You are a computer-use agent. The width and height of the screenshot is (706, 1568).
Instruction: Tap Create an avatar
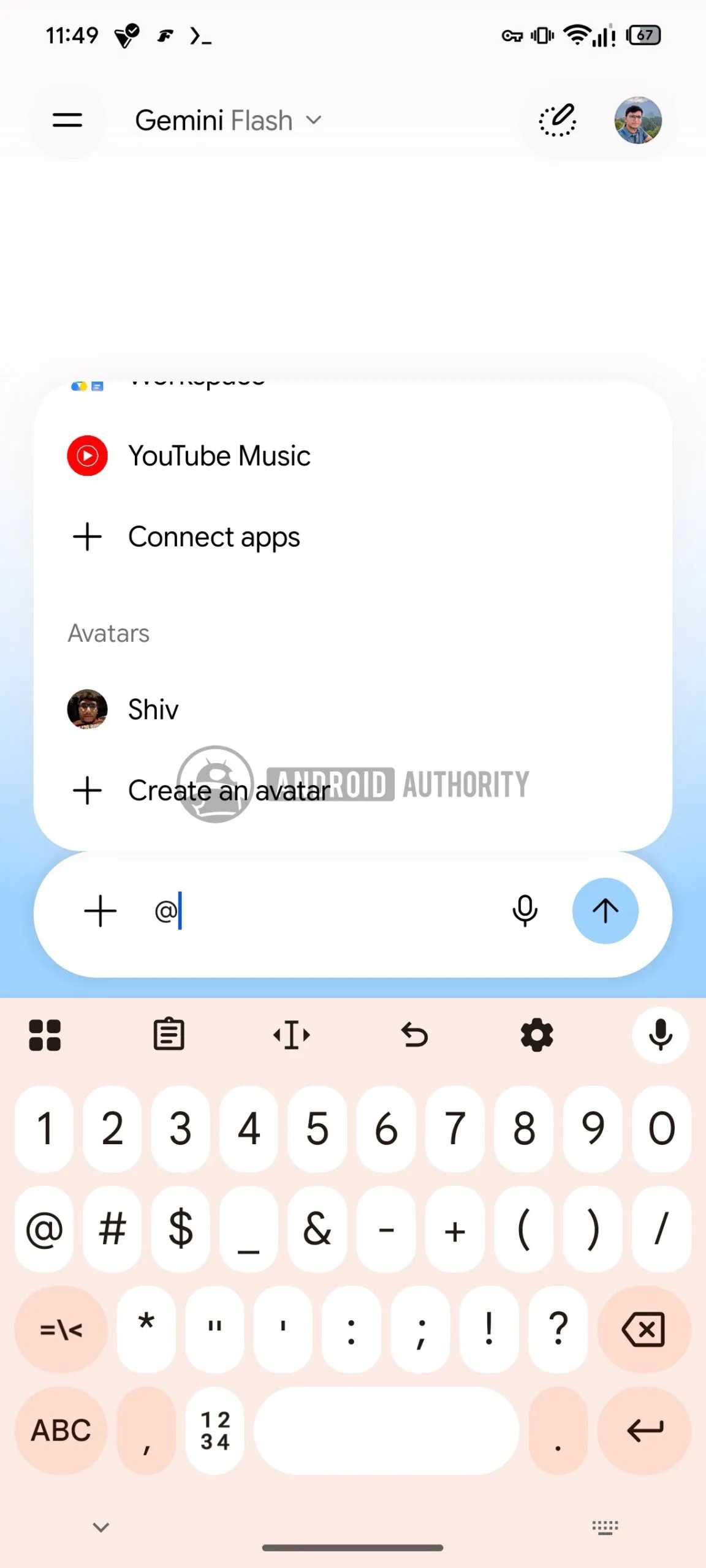[352, 790]
